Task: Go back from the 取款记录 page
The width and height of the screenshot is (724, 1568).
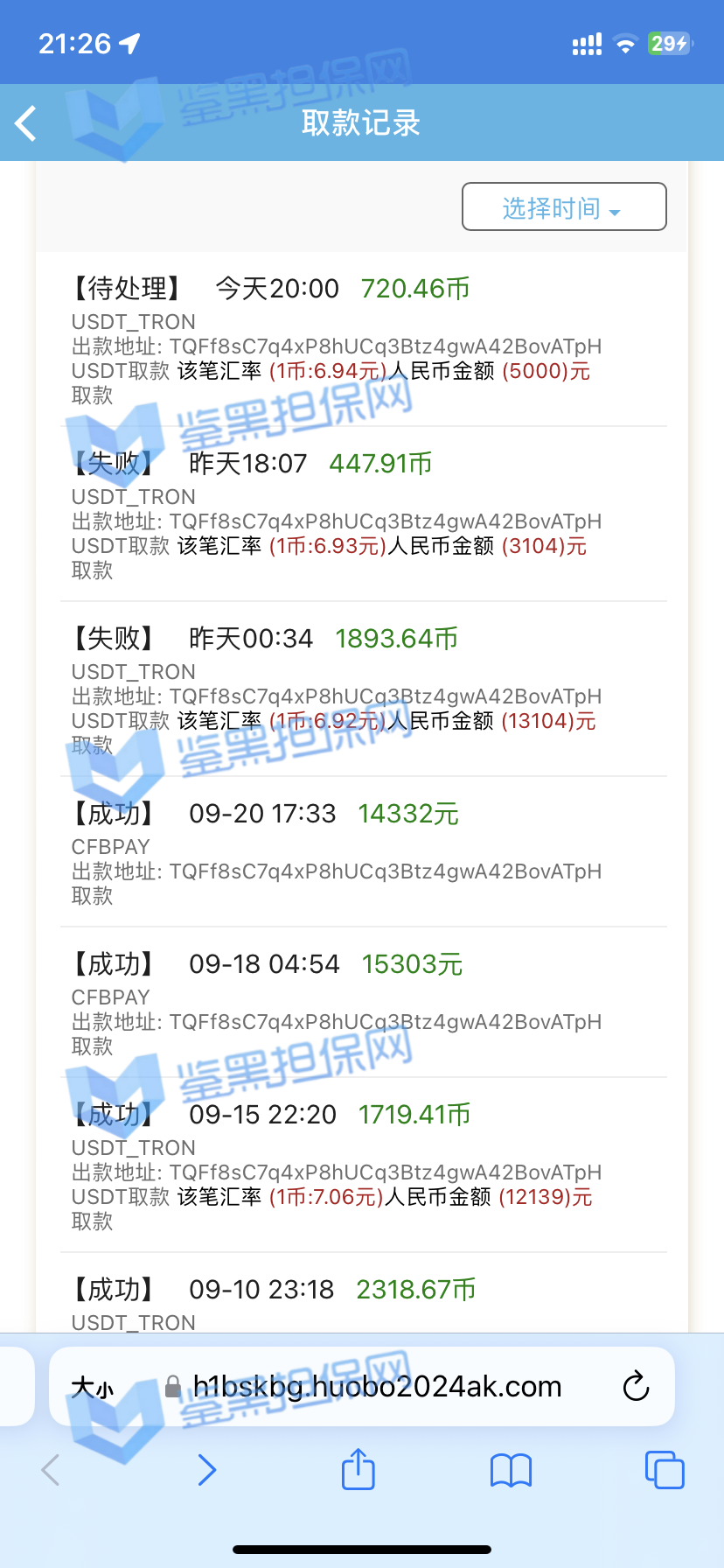Action: (x=26, y=123)
